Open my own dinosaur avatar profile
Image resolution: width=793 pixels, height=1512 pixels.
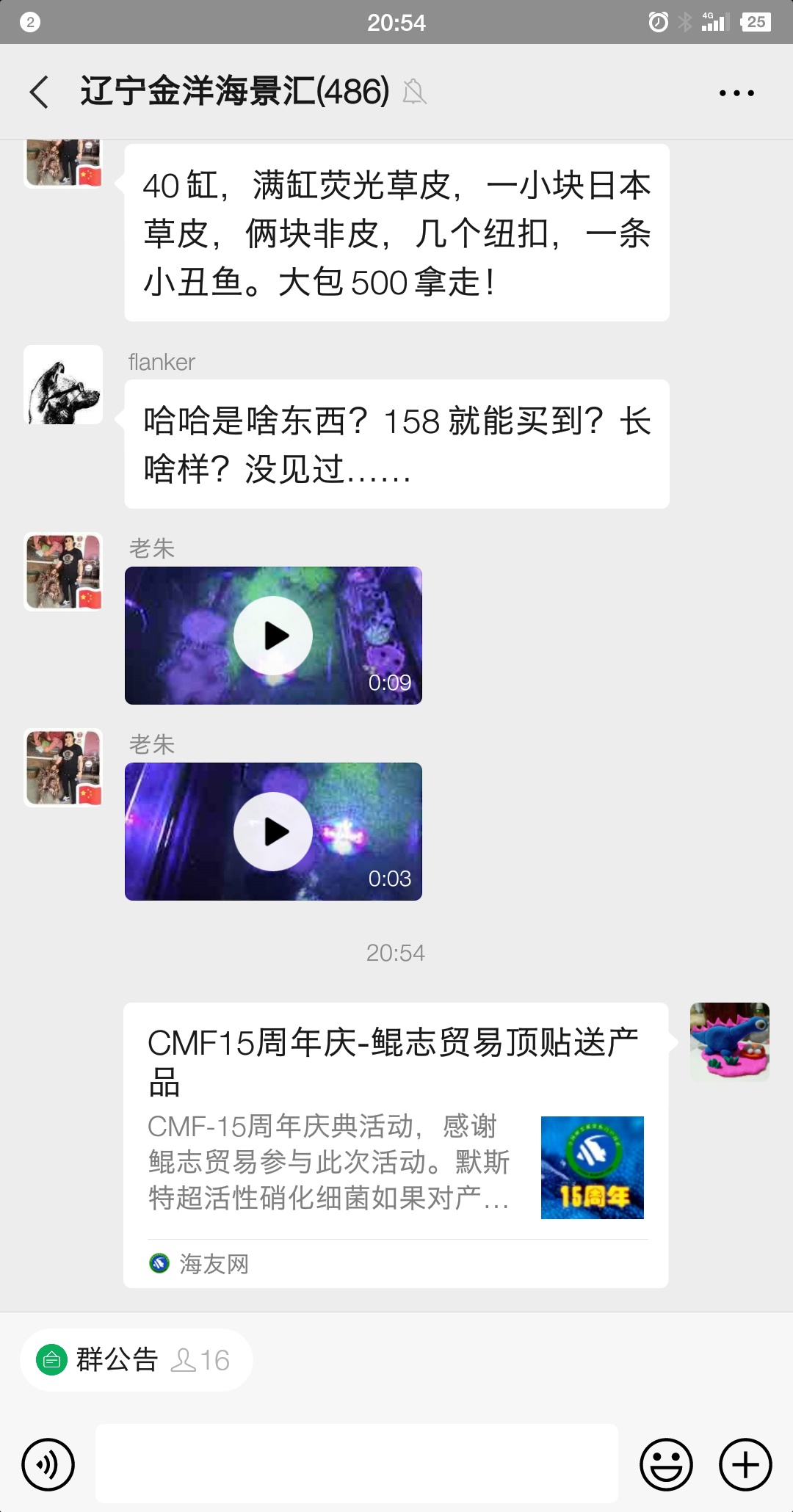729,1042
